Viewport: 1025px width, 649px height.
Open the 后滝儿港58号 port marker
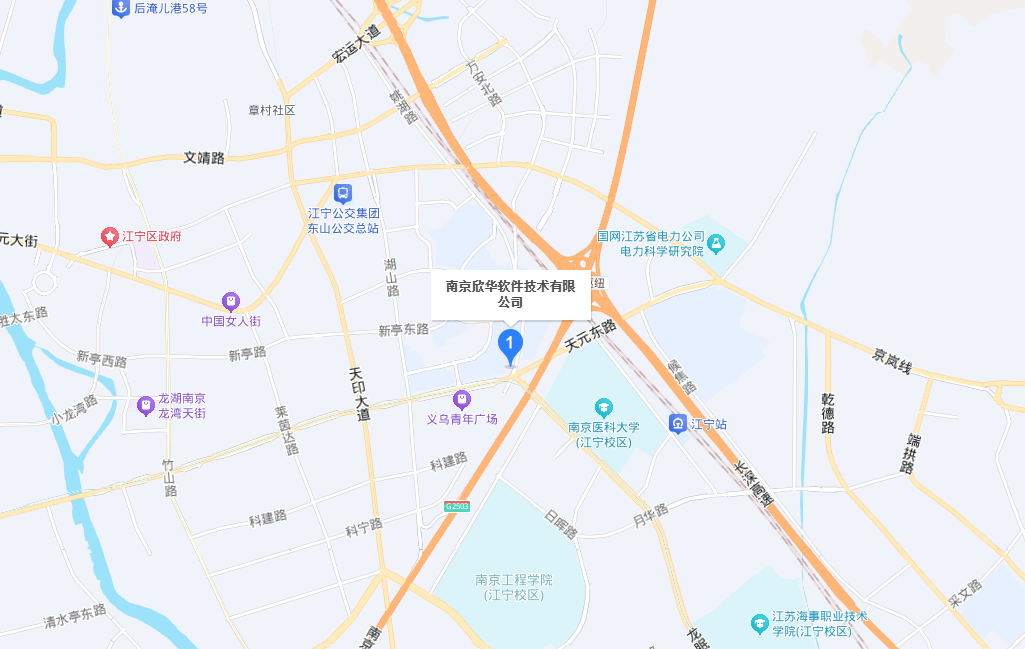tap(119, 8)
